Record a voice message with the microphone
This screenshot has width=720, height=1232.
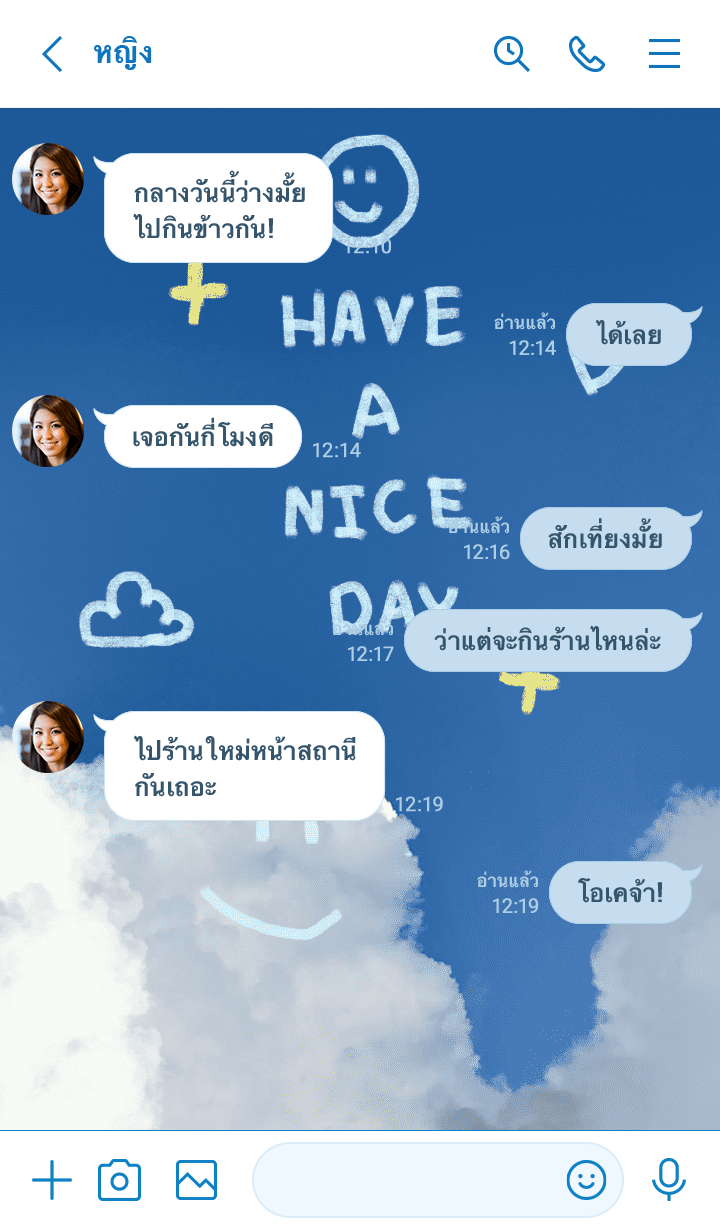tap(669, 1181)
